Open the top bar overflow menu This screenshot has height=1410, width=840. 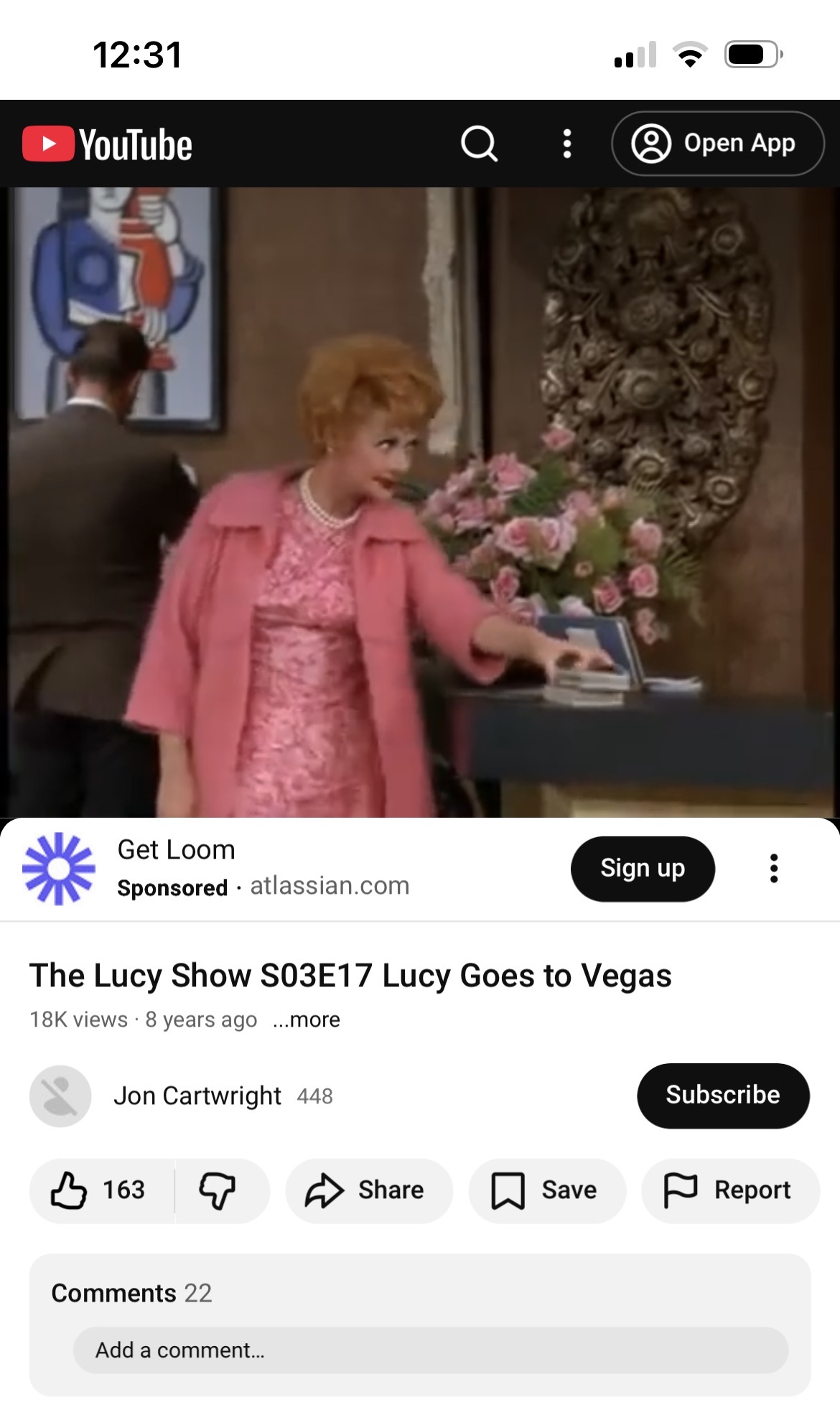tap(567, 144)
